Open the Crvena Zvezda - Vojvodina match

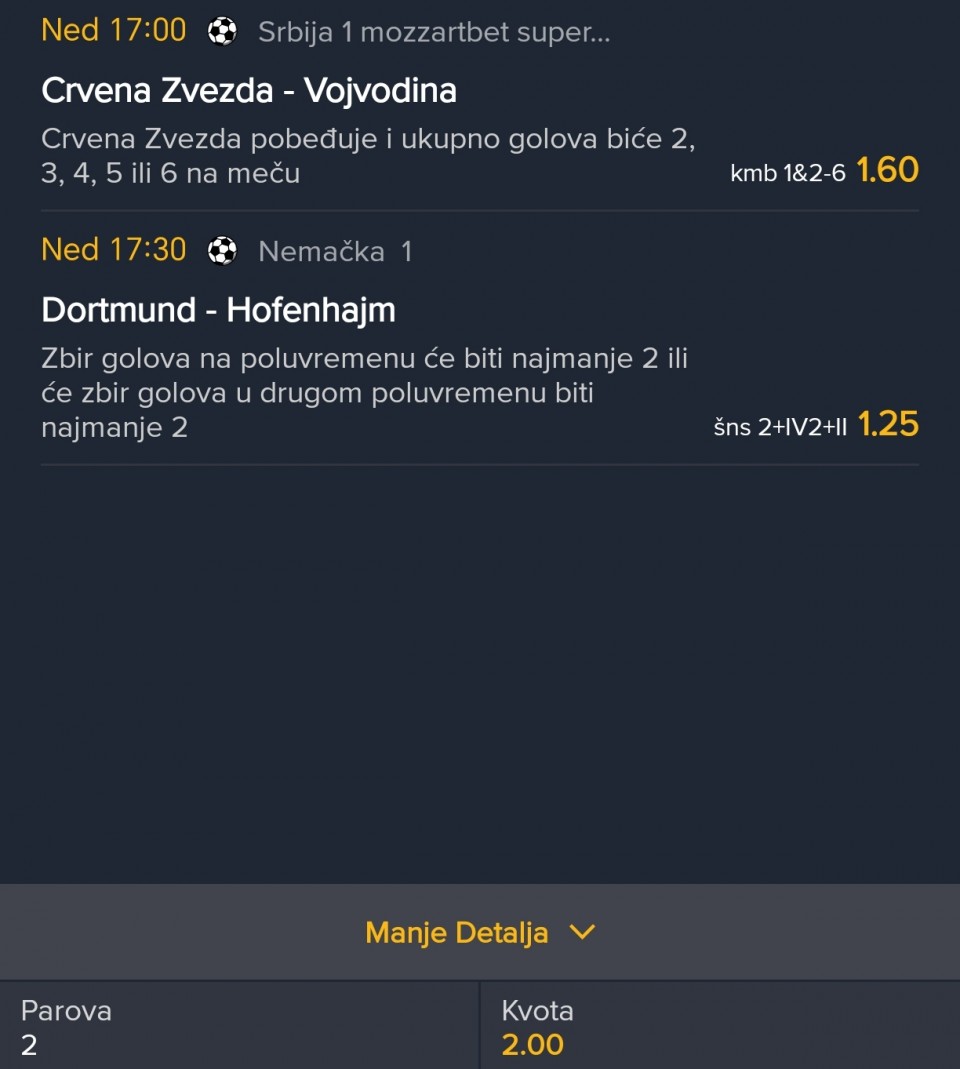pyautogui.click(x=249, y=91)
